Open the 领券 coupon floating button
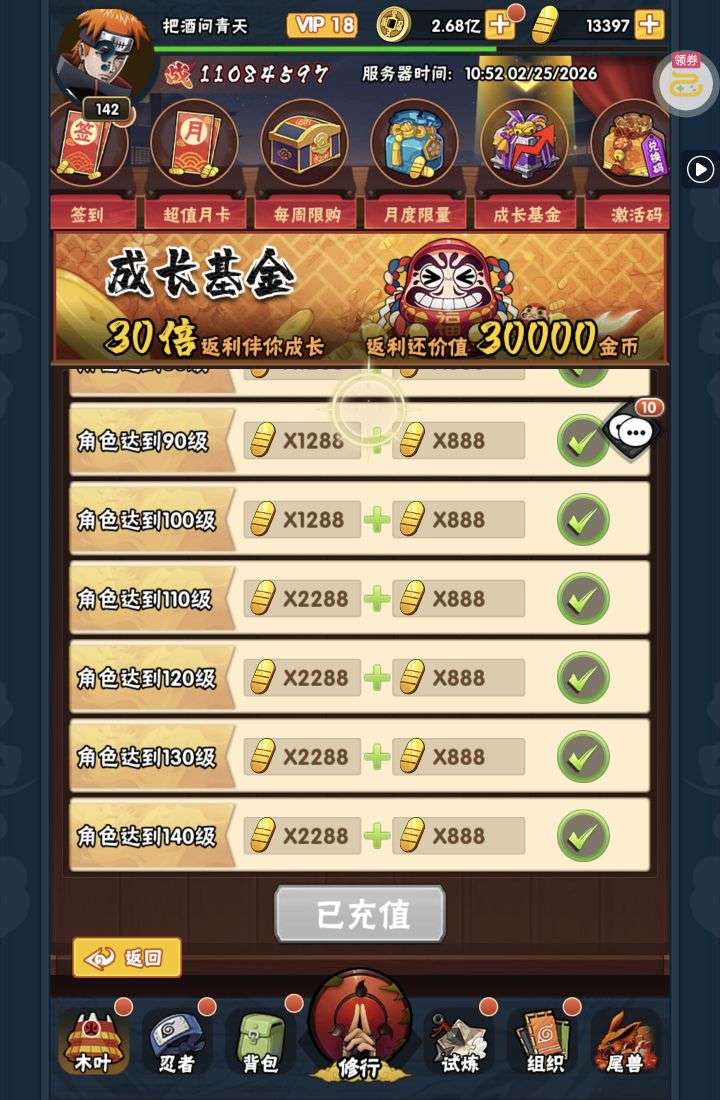This screenshot has width=720, height=1100. [685, 82]
